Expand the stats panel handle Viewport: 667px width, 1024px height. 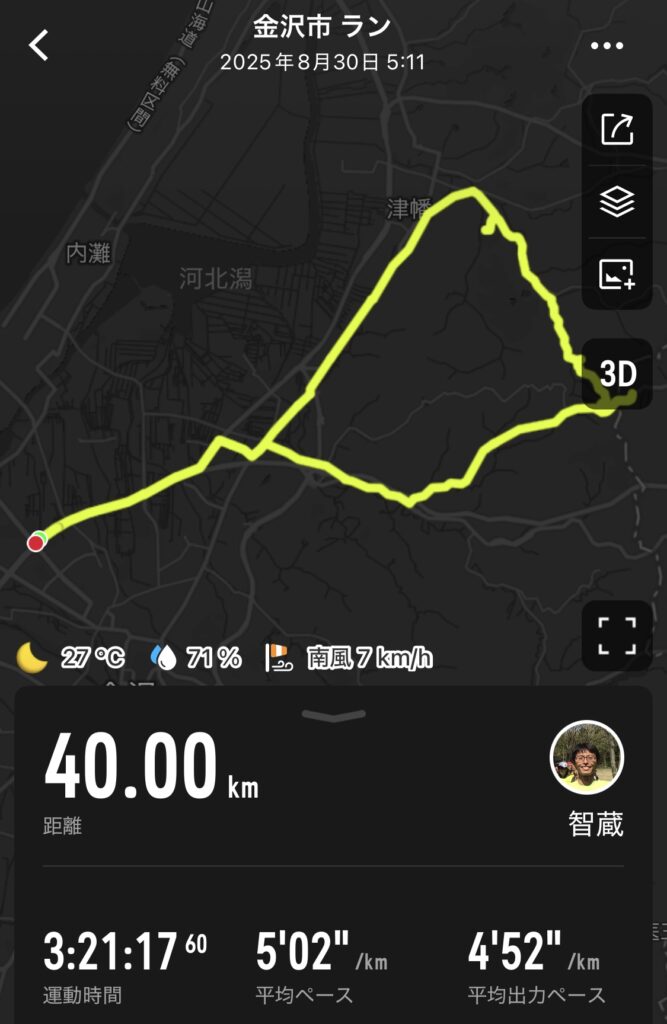[x=333, y=715]
